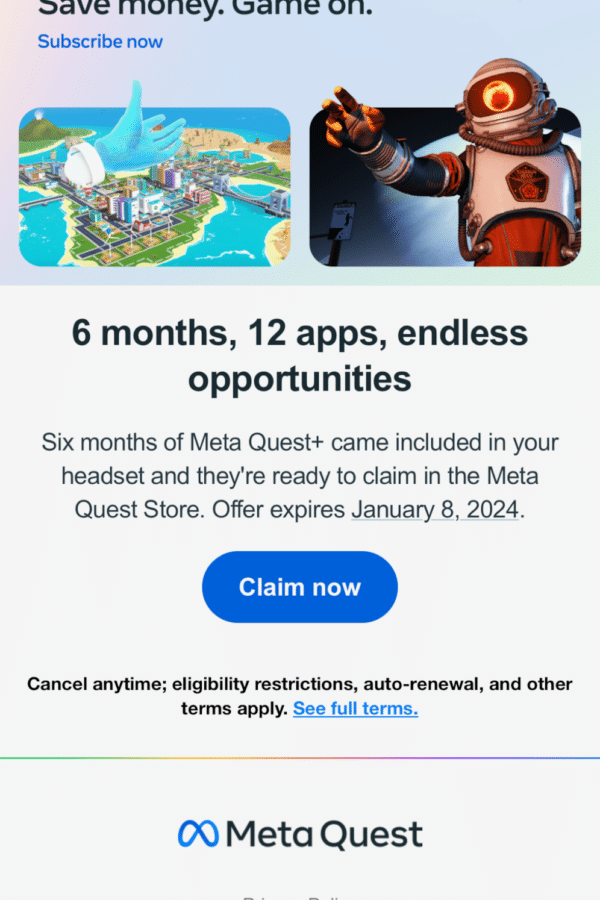Claim the Meta Quest+ offer now
This screenshot has width=600, height=900.
[300, 587]
